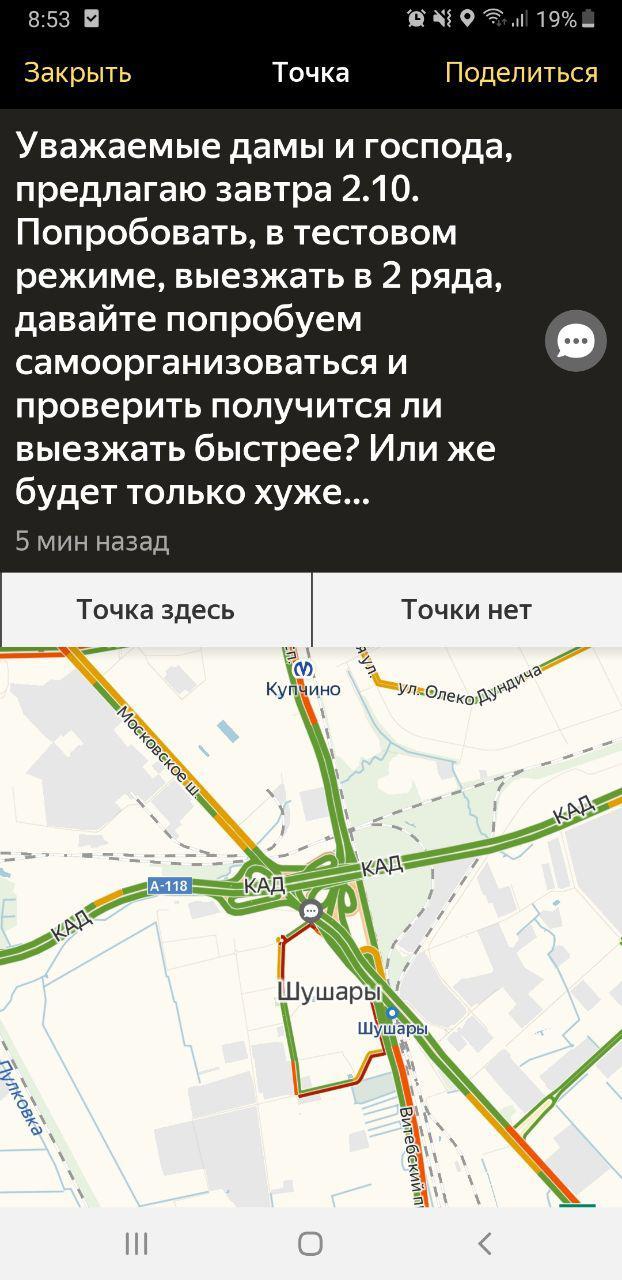Report with the Точки нет button
Image resolution: width=622 pixels, height=1280 pixels.
(466, 609)
